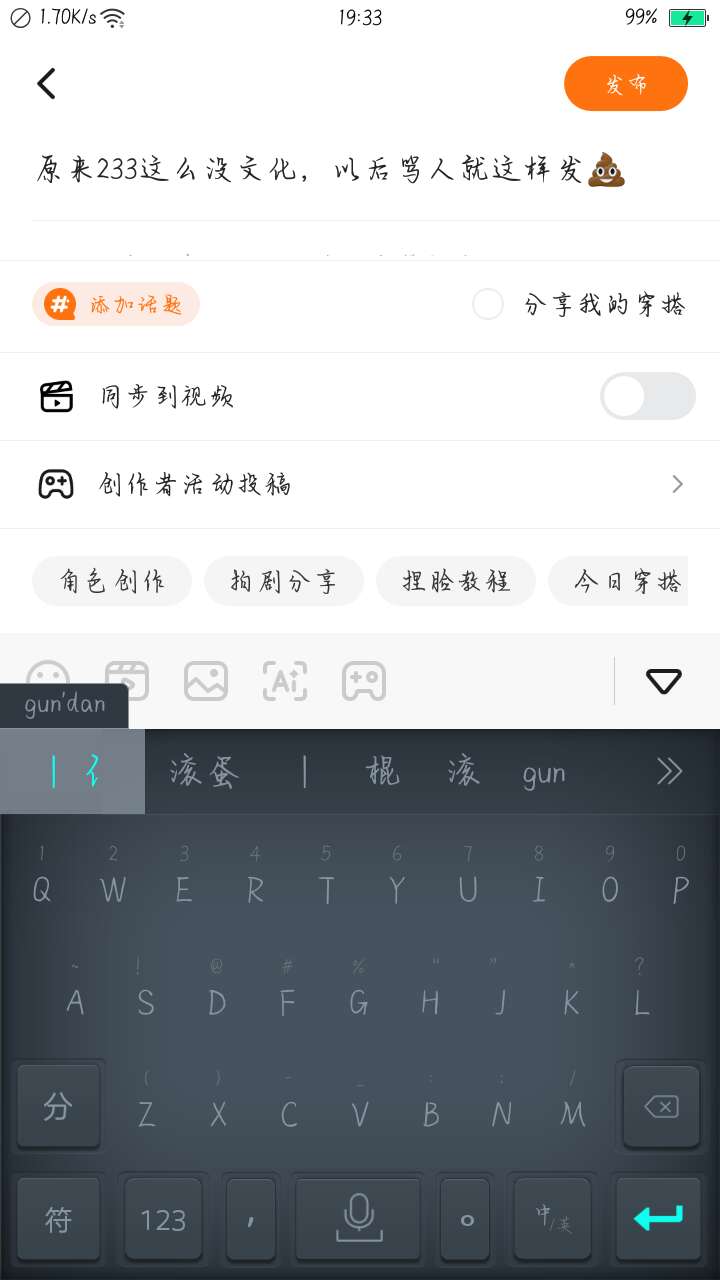Edit the post text field
The width and height of the screenshot is (720, 1280).
[330, 171]
